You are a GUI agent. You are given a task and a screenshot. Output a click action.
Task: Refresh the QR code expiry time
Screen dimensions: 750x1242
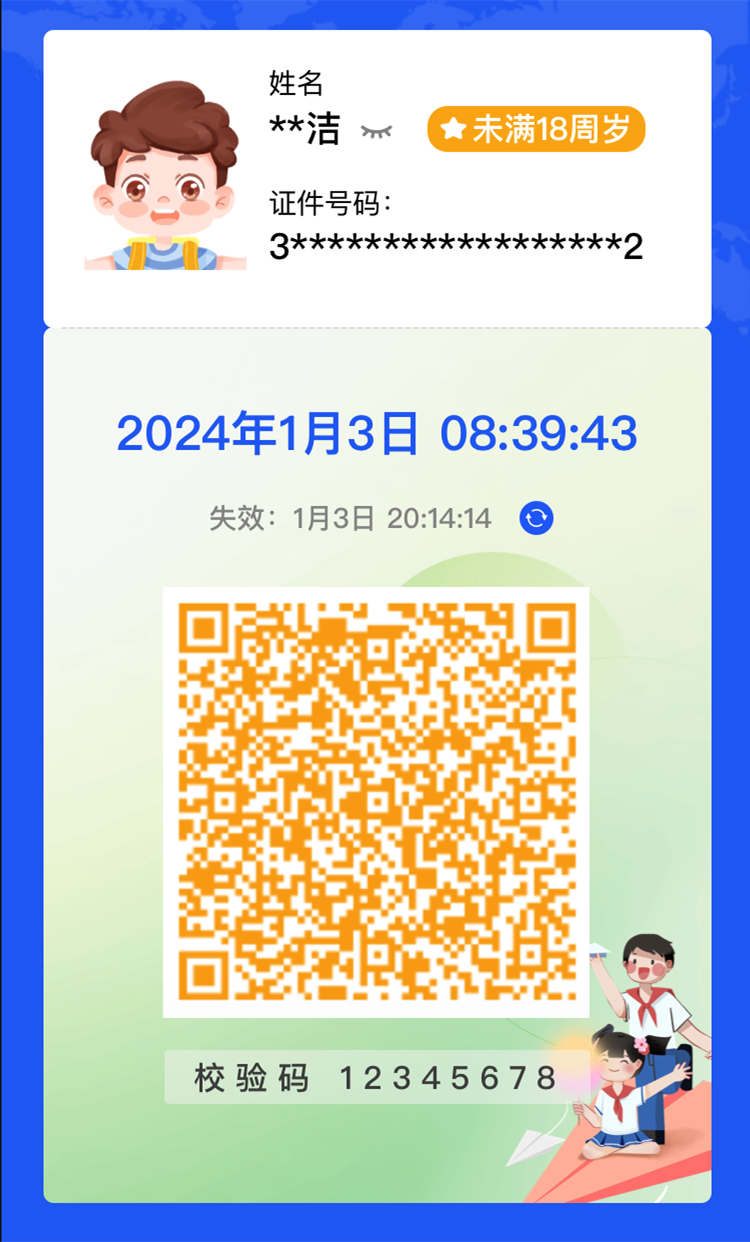tap(536, 518)
